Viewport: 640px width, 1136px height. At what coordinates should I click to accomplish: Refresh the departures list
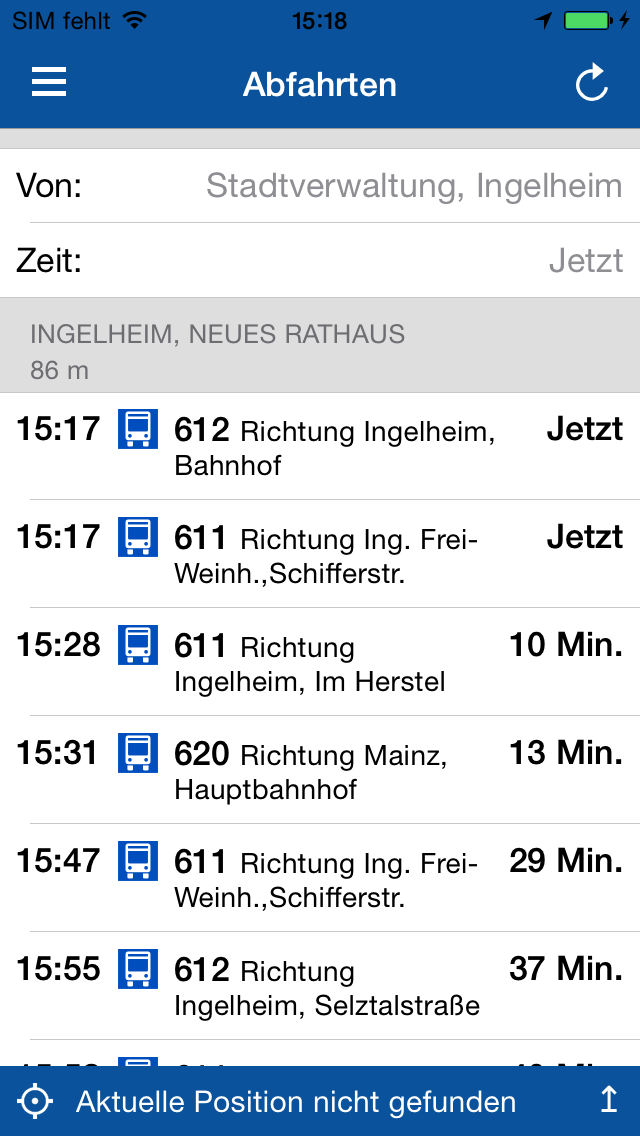591,83
